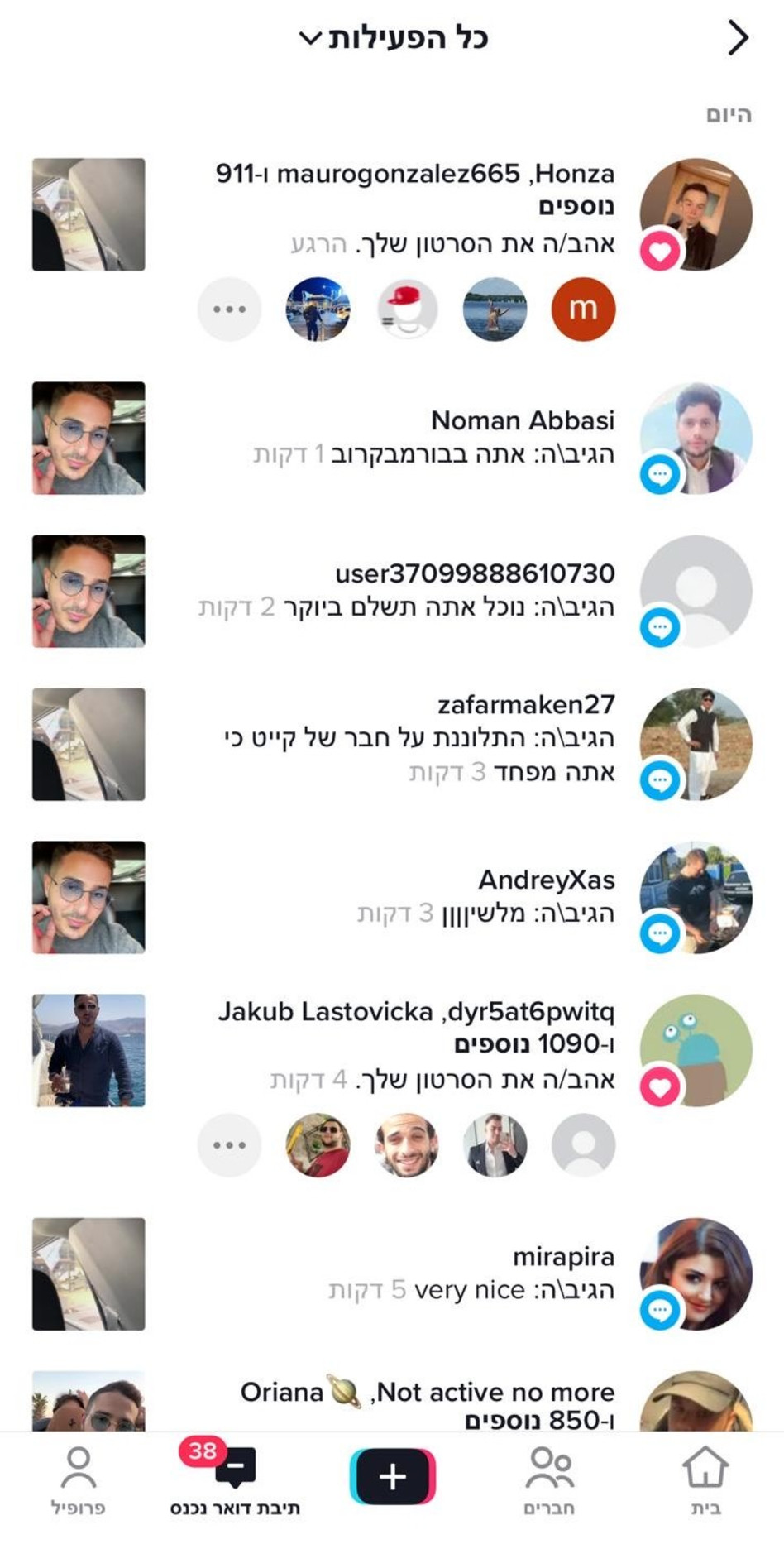This screenshot has width=784, height=1549.
Task: Expand the '...' avatars under Jakub Lastovicka's notification
Action: coord(229,1146)
